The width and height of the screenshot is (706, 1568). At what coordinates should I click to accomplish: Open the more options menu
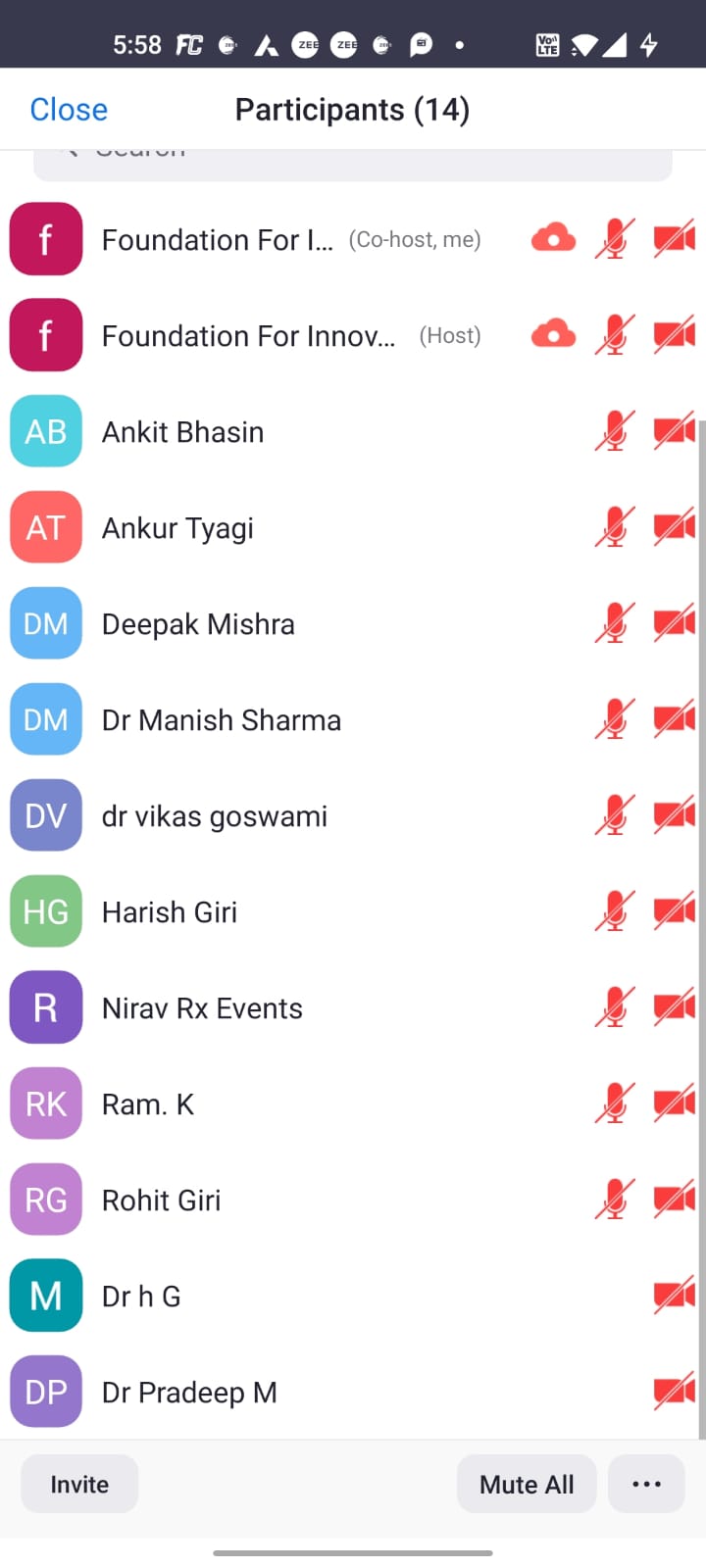coord(646,1484)
